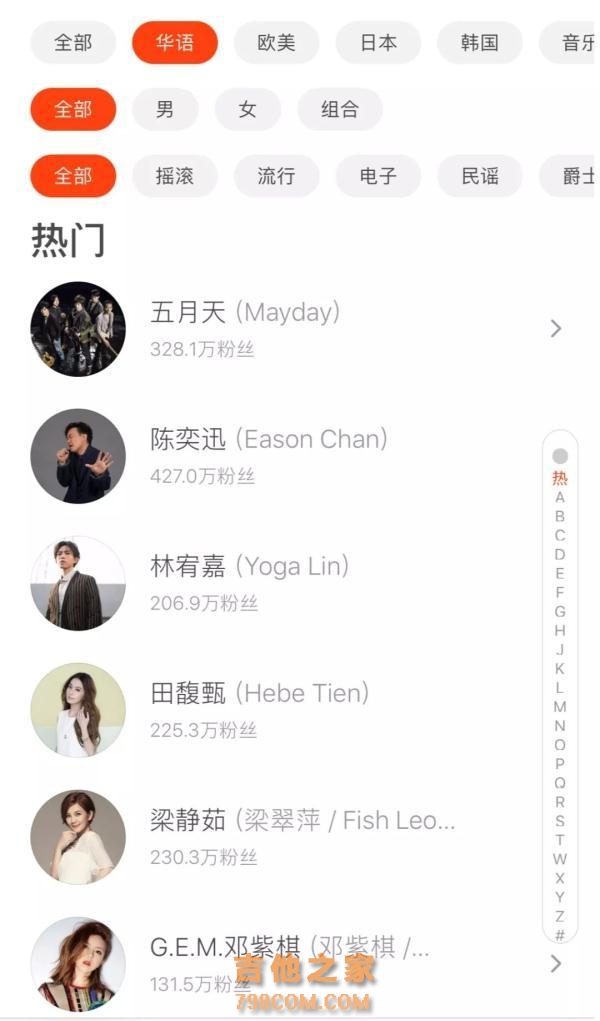Filter artists by 韩国

[479, 43]
